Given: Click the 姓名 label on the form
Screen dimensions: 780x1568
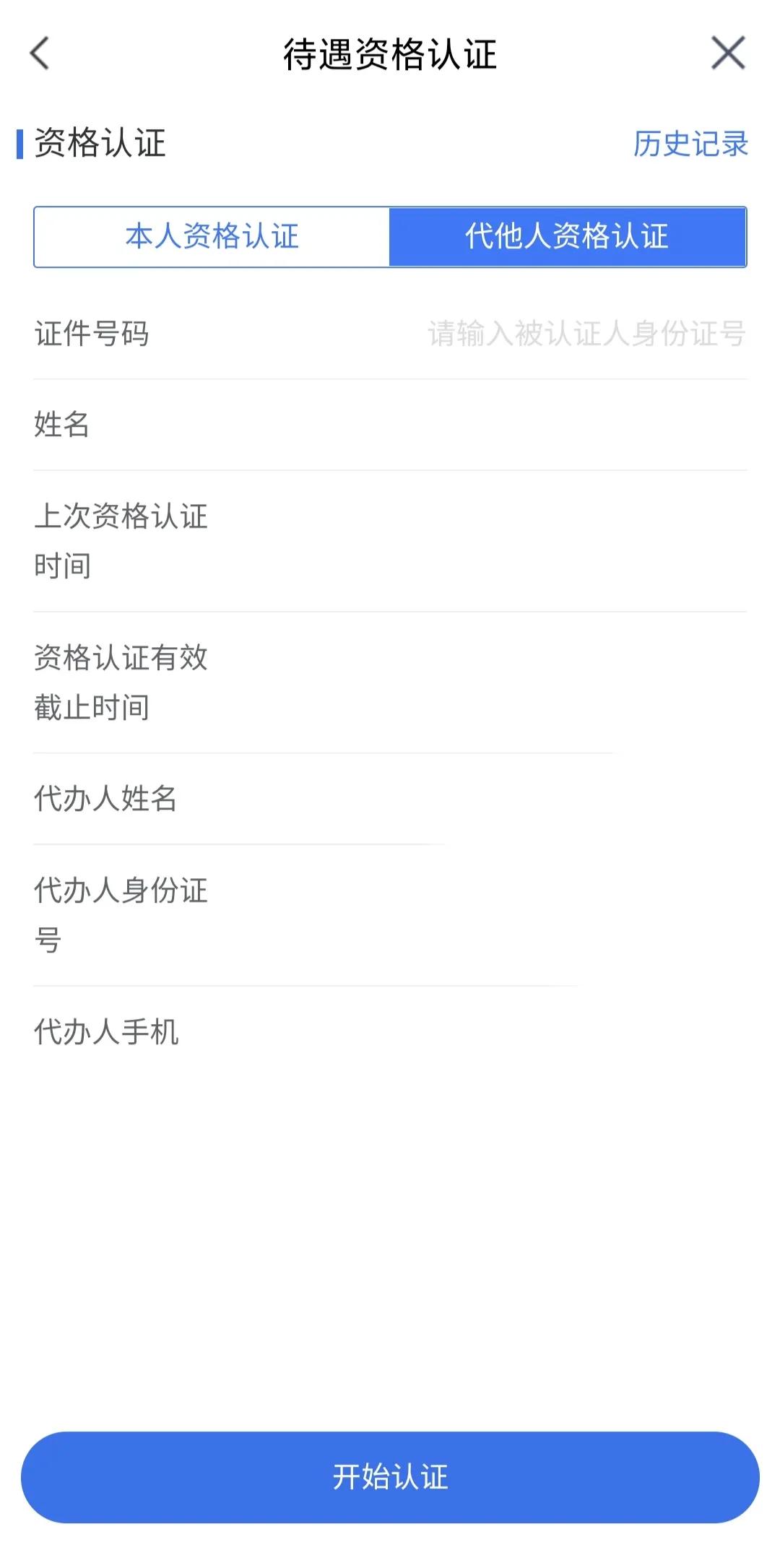Looking at the screenshot, I should 61,426.
